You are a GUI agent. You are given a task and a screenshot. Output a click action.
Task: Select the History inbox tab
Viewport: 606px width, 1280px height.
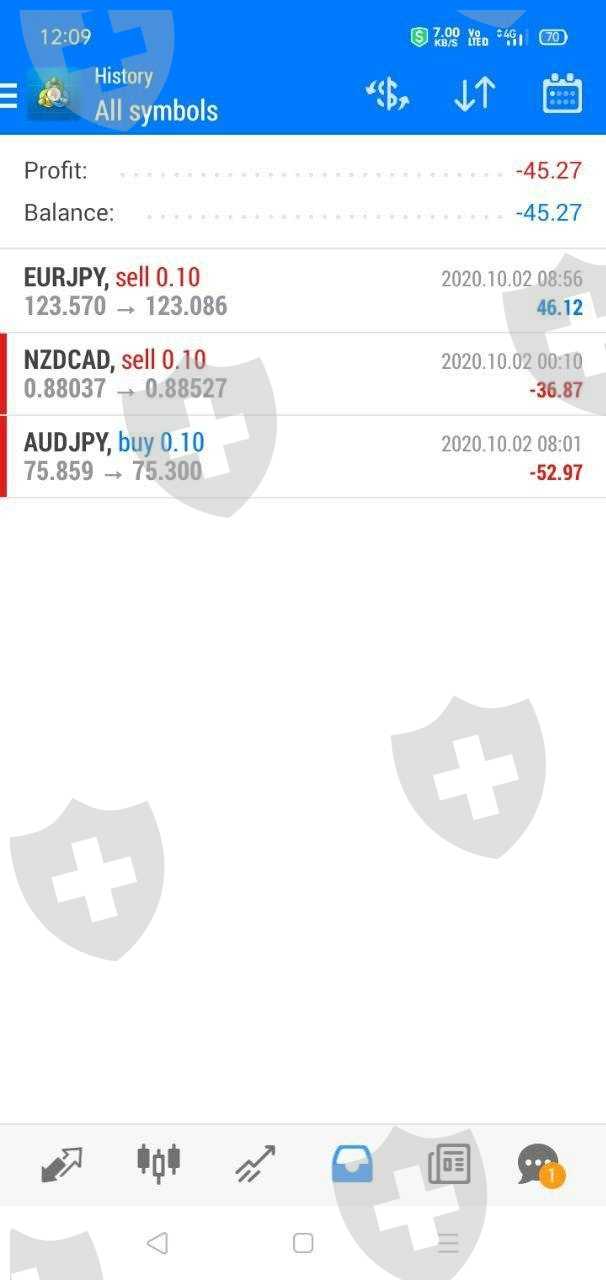pyautogui.click(x=352, y=1164)
